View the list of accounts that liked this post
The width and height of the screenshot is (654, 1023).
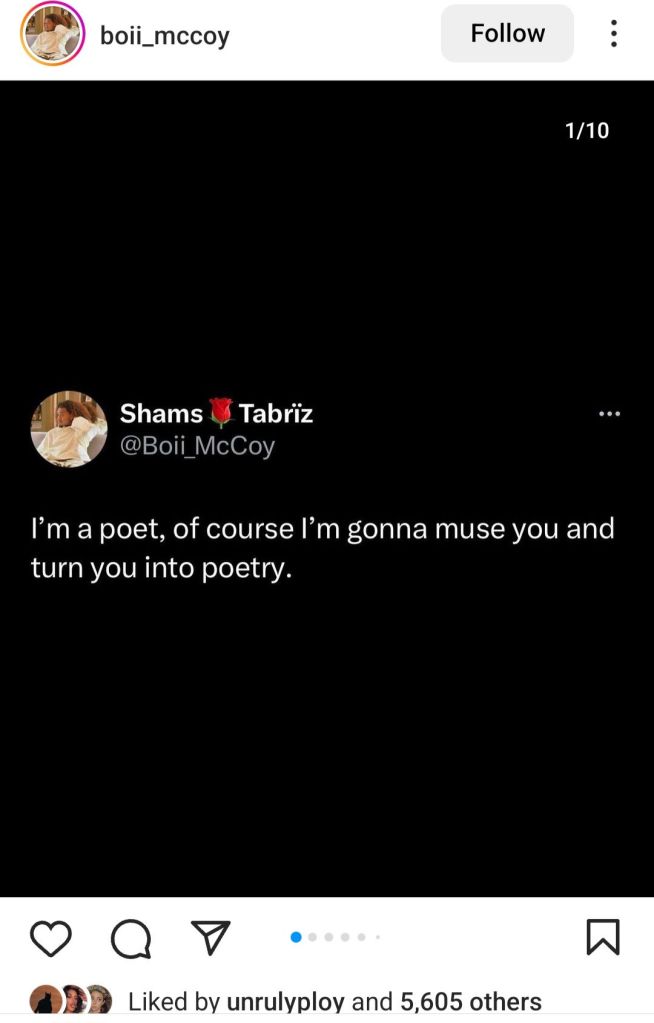471,1001
